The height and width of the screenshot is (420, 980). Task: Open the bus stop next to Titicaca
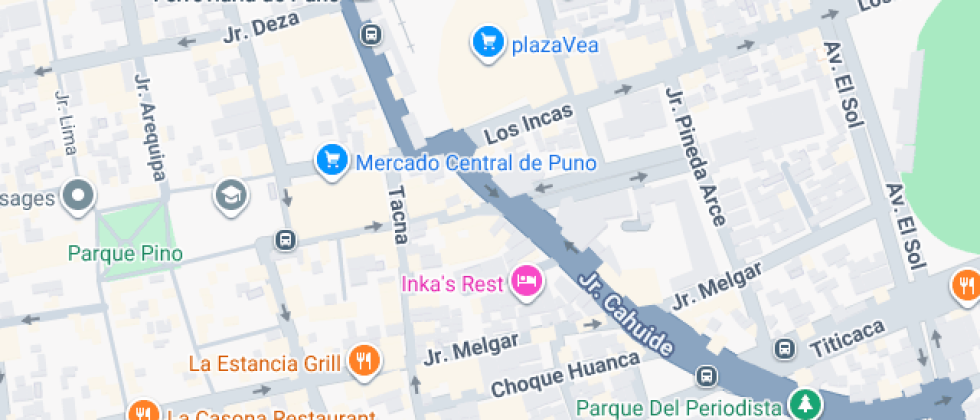point(786,348)
